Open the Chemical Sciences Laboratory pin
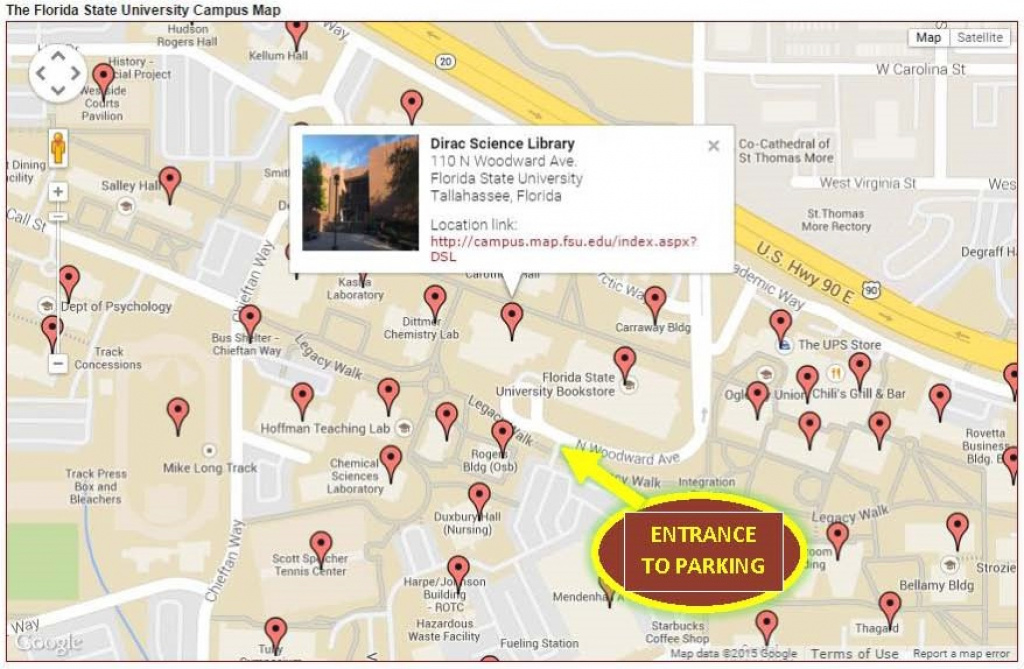Viewport: 1024px width, 669px height. (391, 460)
